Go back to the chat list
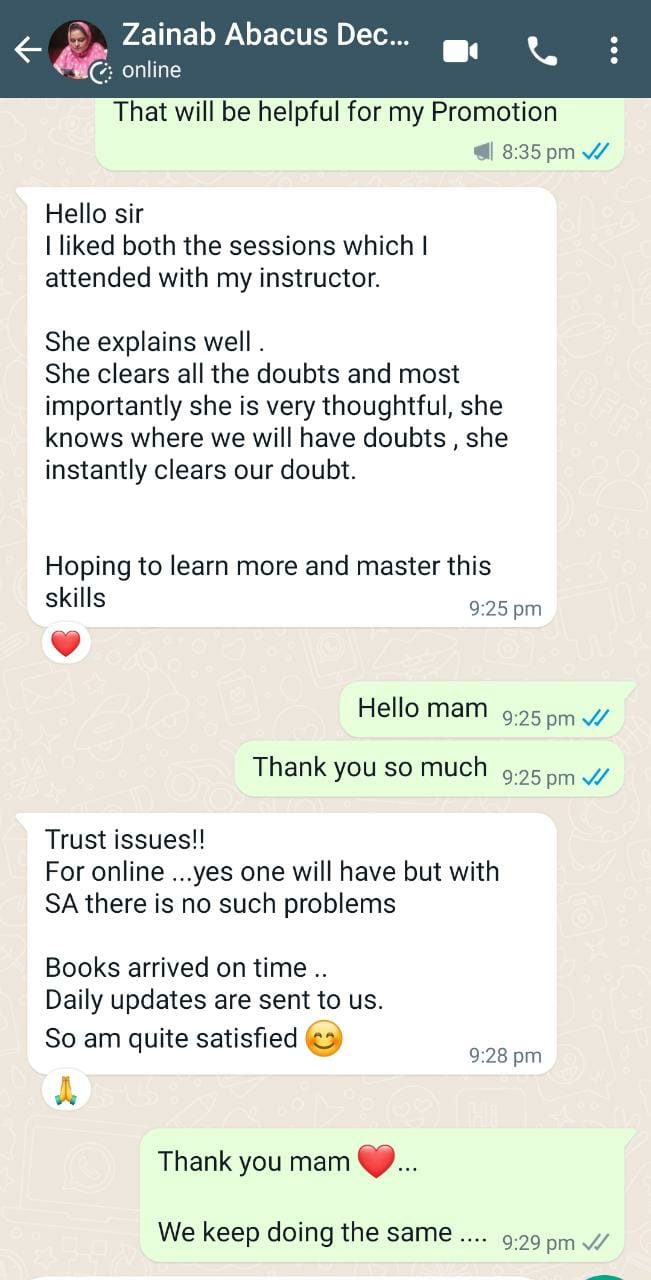 pos(27,49)
